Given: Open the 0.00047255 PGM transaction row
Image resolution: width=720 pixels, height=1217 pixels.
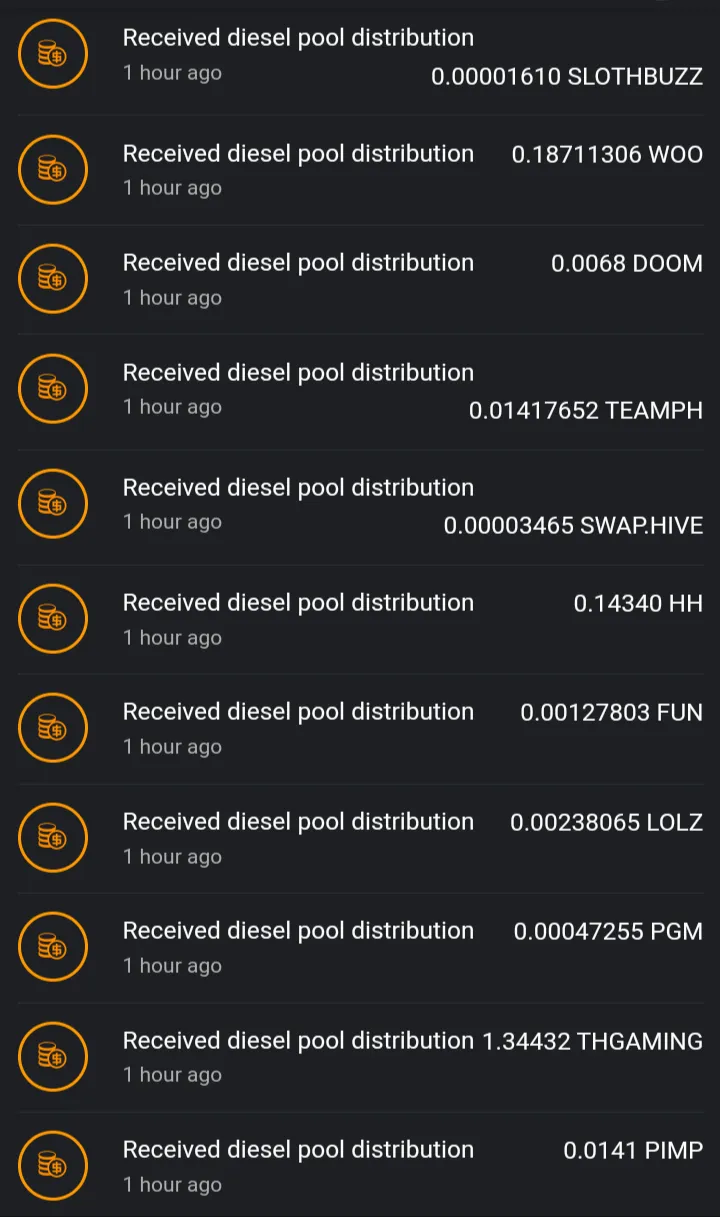Looking at the screenshot, I should pyautogui.click(x=360, y=948).
